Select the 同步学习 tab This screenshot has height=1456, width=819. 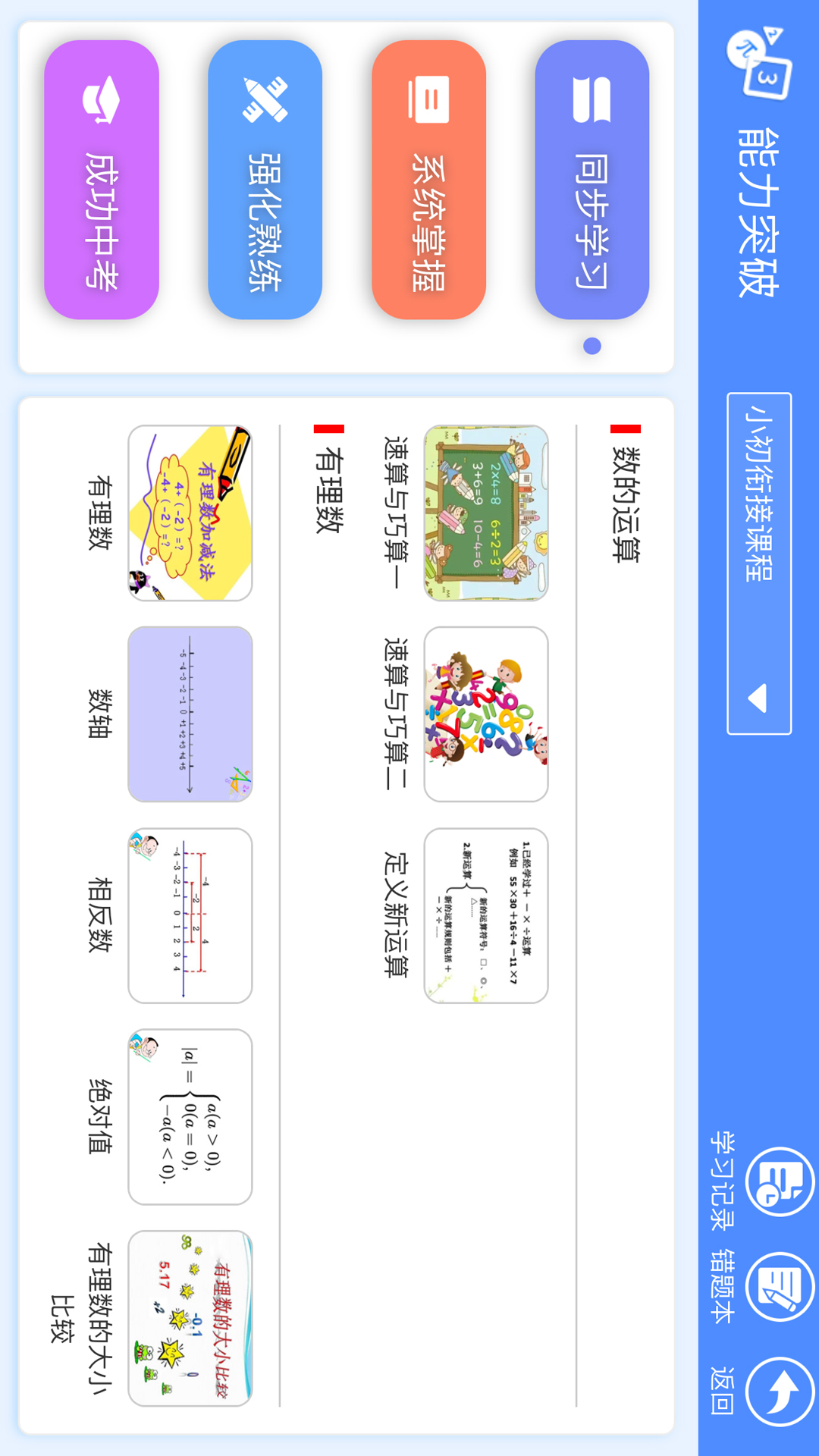click(592, 180)
